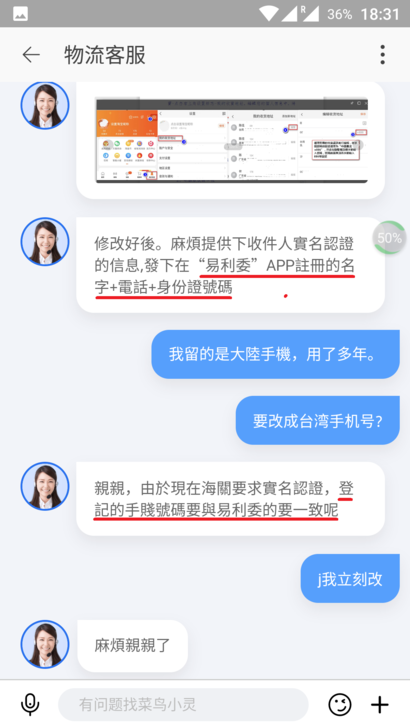Open the plus attachment menu
The width and height of the screenshot is (410, 728).
[x=379, y=705]
